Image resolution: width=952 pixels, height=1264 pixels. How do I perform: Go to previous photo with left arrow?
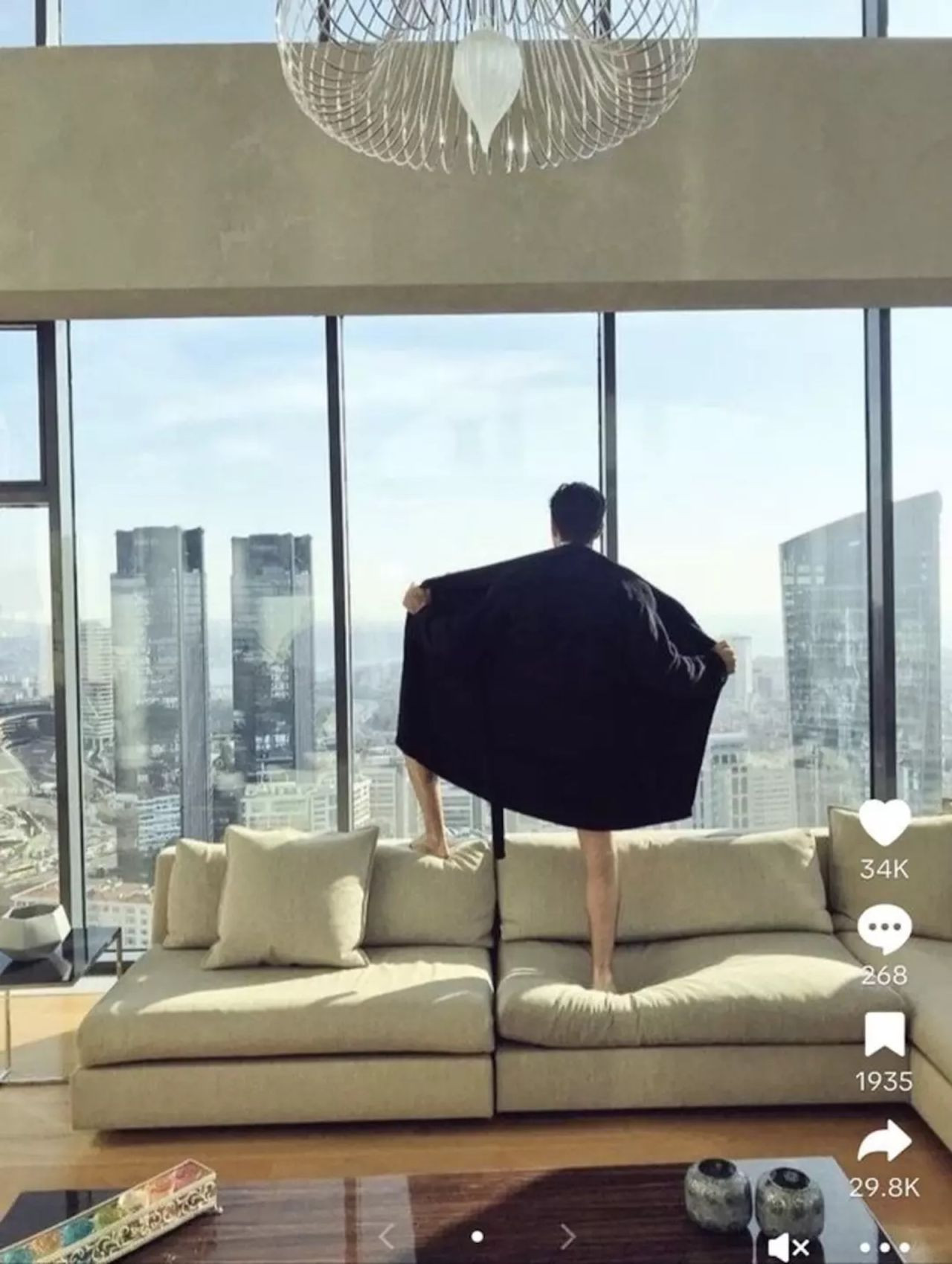point(387,1236)
